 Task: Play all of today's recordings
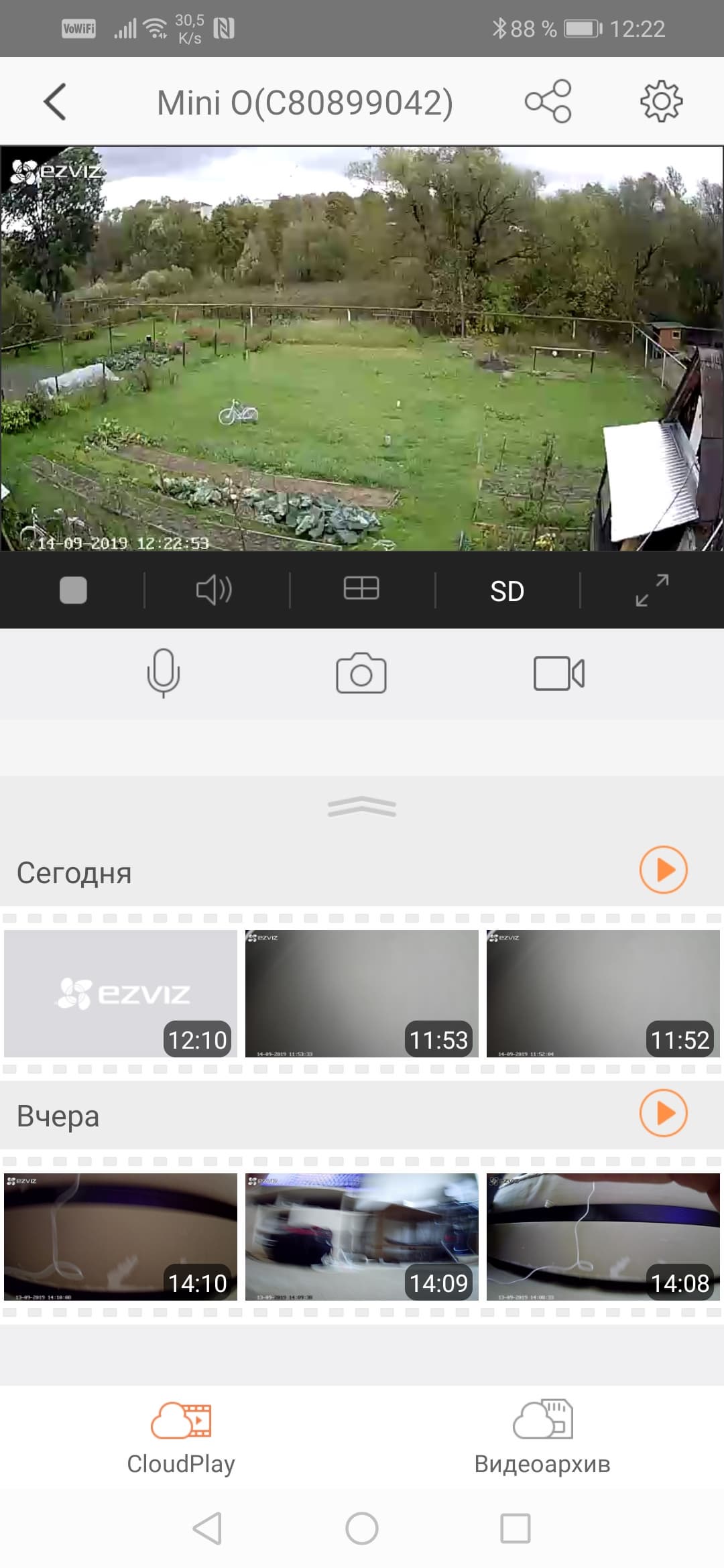click(x=663, y=870)
